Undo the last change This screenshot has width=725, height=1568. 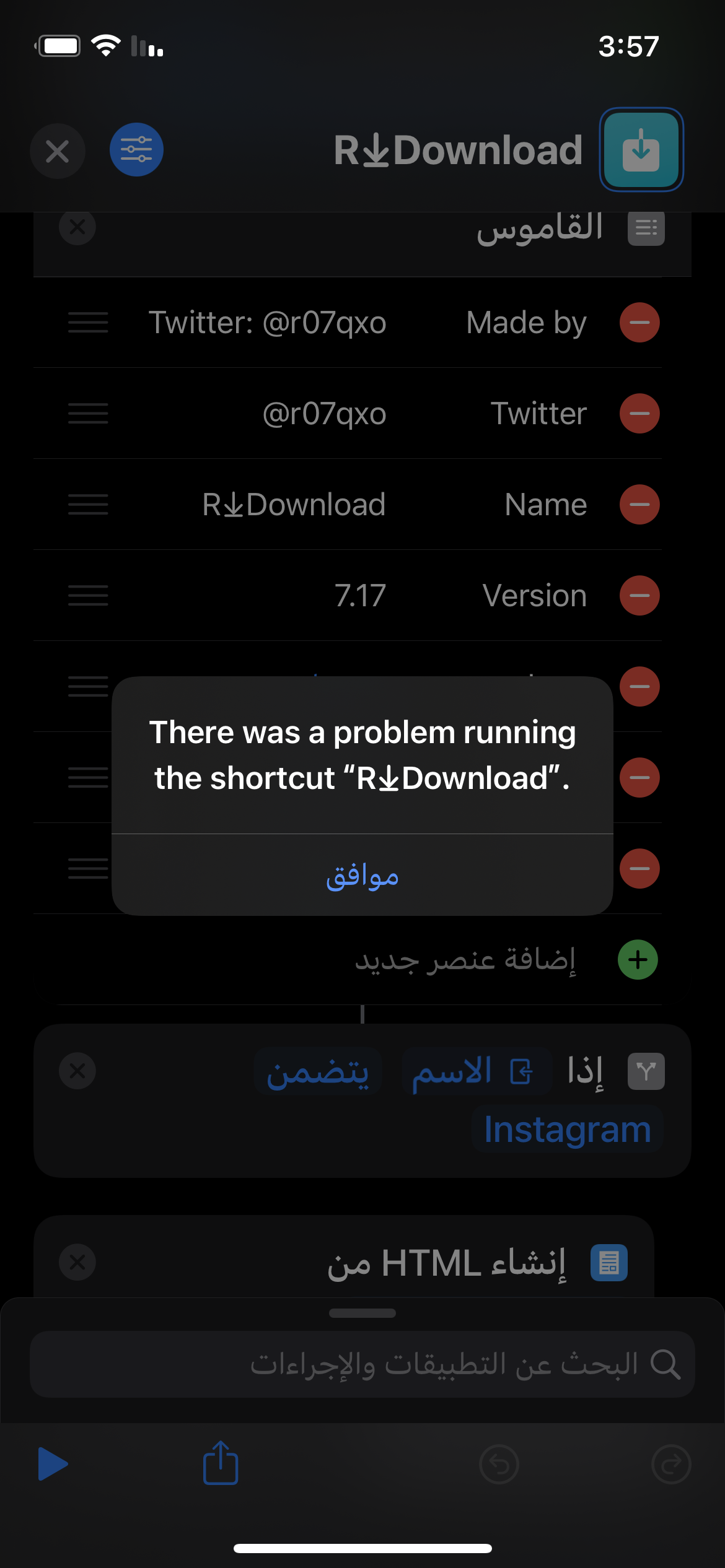coord(499,1465)
